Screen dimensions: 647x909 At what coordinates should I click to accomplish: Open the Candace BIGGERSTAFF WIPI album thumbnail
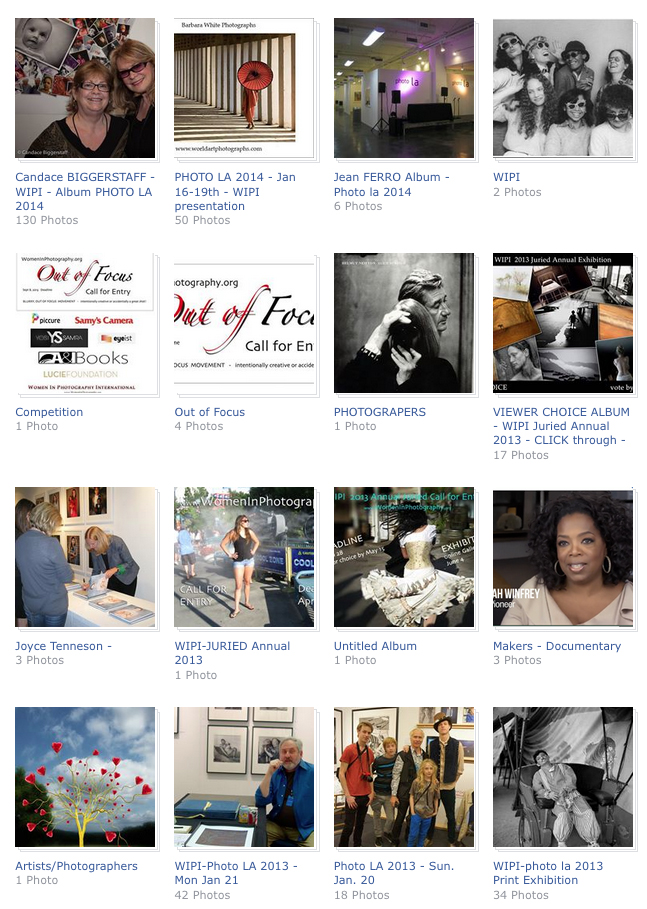pos(85,88)
